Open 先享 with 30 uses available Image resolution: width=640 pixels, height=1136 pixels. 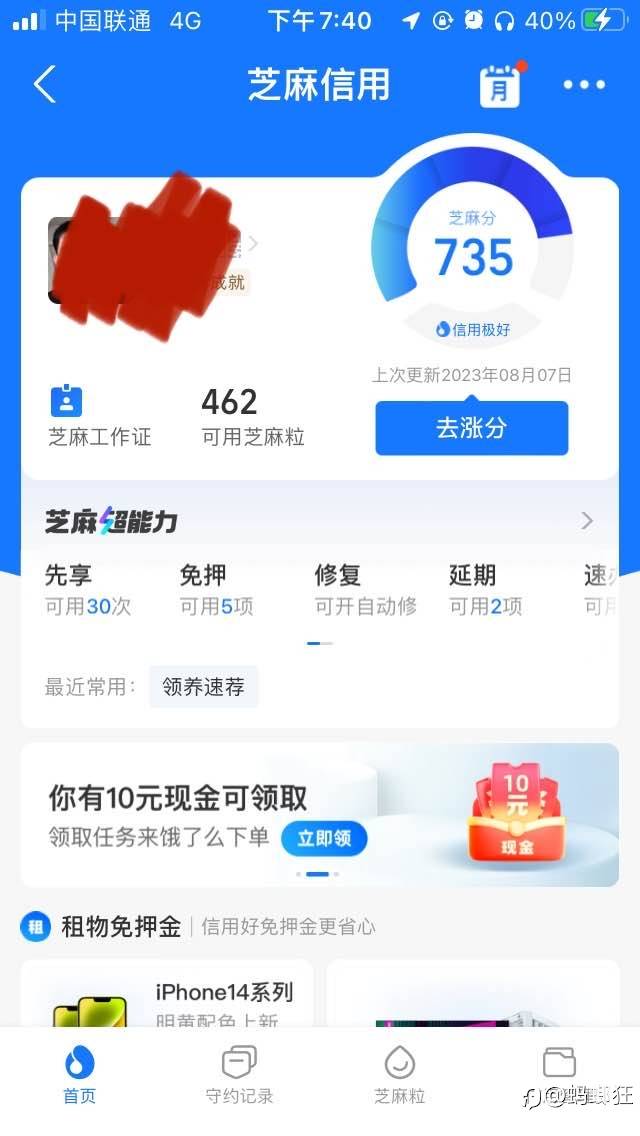[88, 590]
